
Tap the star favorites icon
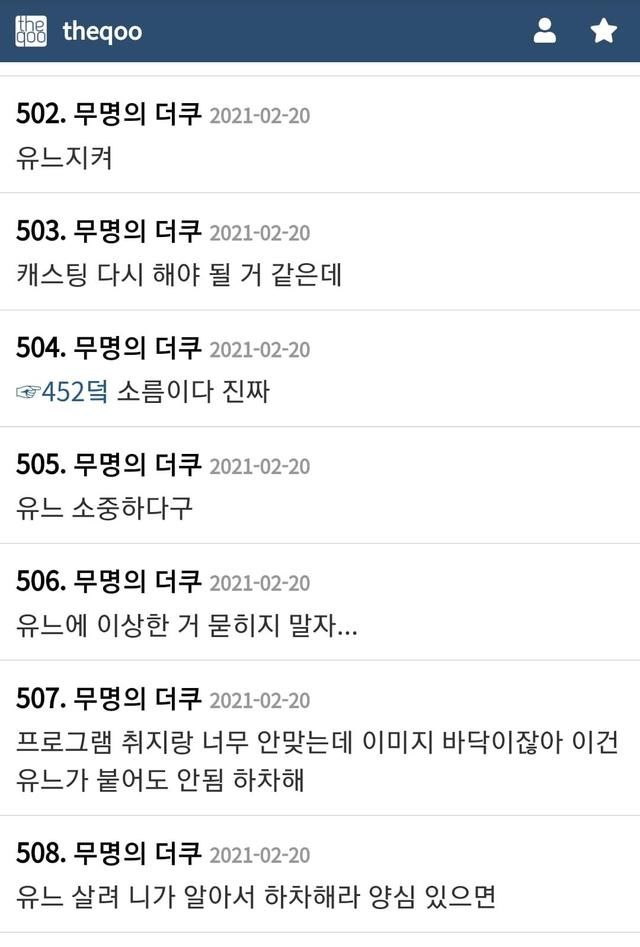click(x=604, y=31)
